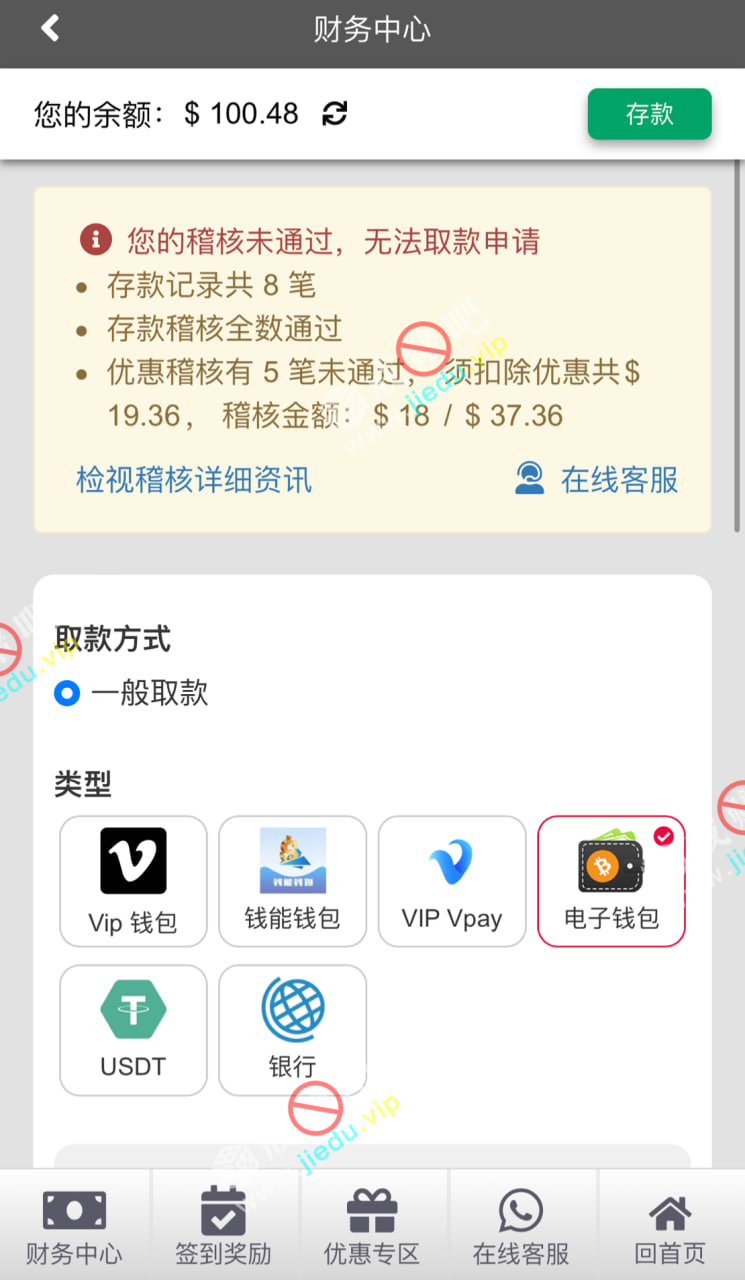The width and height of the screenshot is (745, 1280).
Task: Select the 一般取款 radio option
Action: pos(67,693)
